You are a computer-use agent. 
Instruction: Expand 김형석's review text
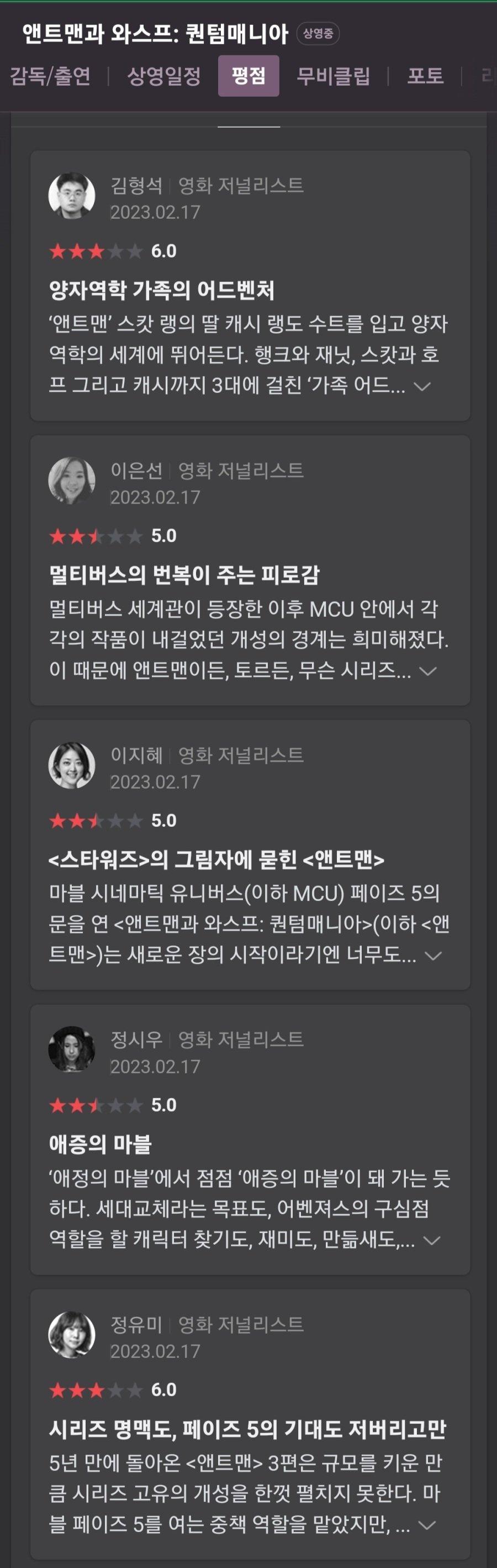(422, 386)
